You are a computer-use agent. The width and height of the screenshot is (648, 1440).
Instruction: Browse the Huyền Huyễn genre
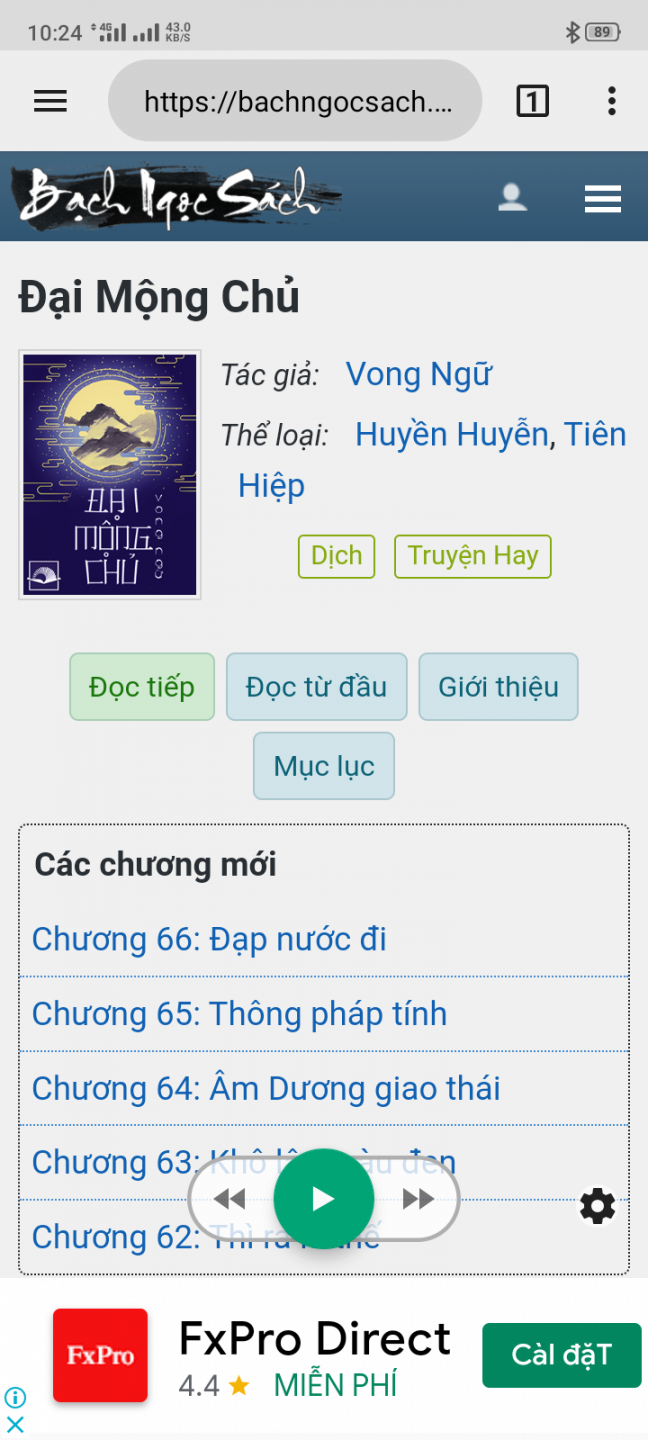[x=452, y=435]
